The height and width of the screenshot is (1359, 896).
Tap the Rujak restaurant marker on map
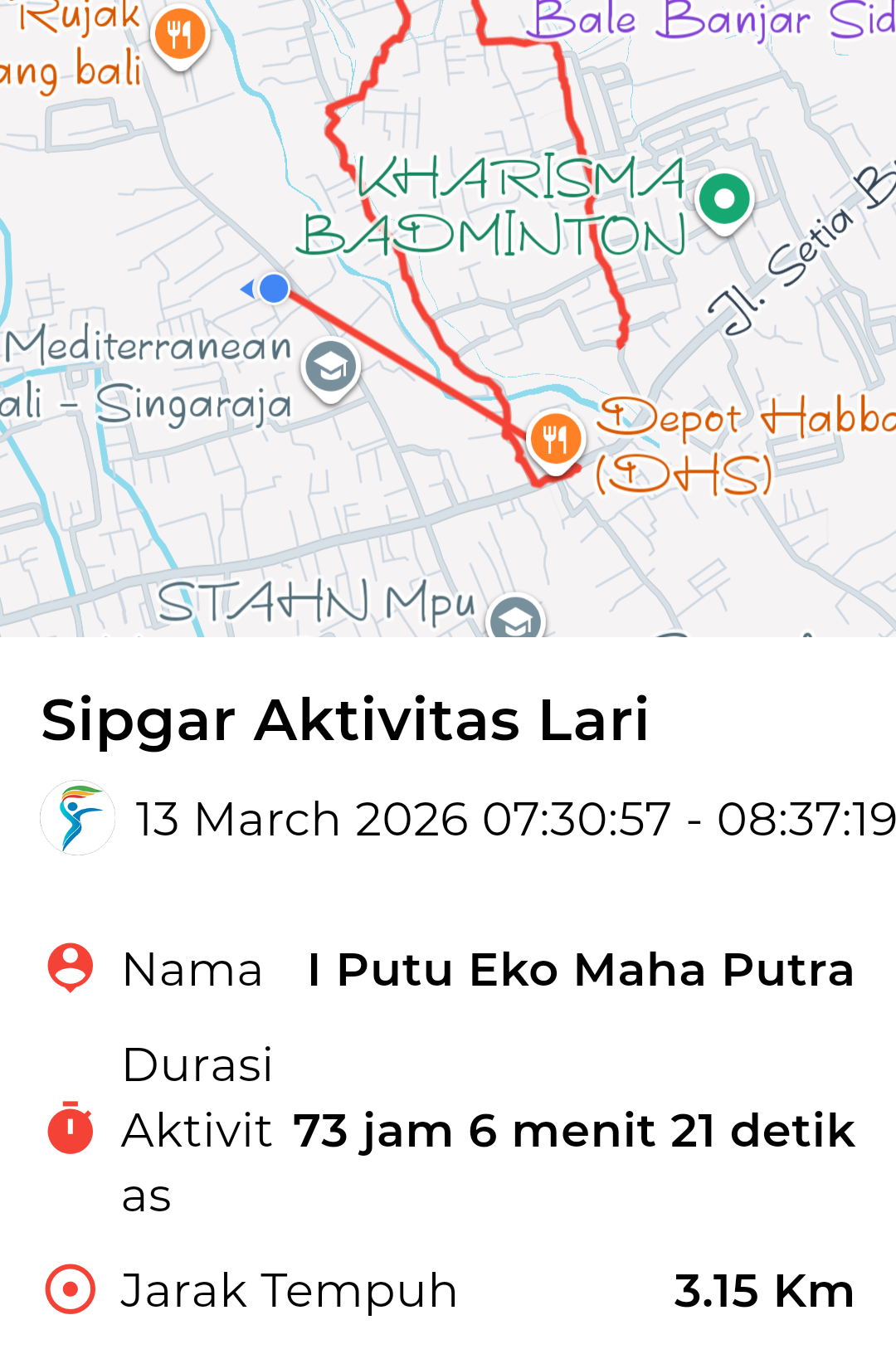180,35
